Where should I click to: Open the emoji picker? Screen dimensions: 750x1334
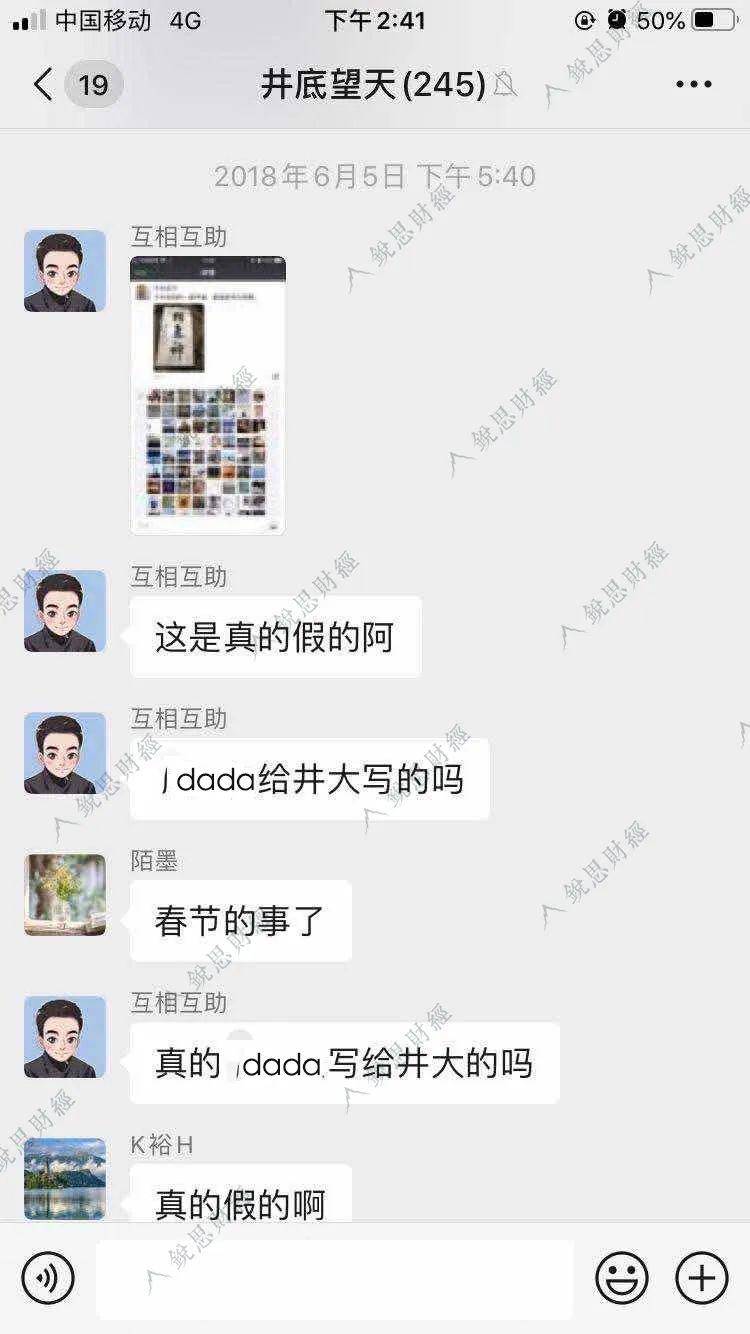pos(622,1278)
